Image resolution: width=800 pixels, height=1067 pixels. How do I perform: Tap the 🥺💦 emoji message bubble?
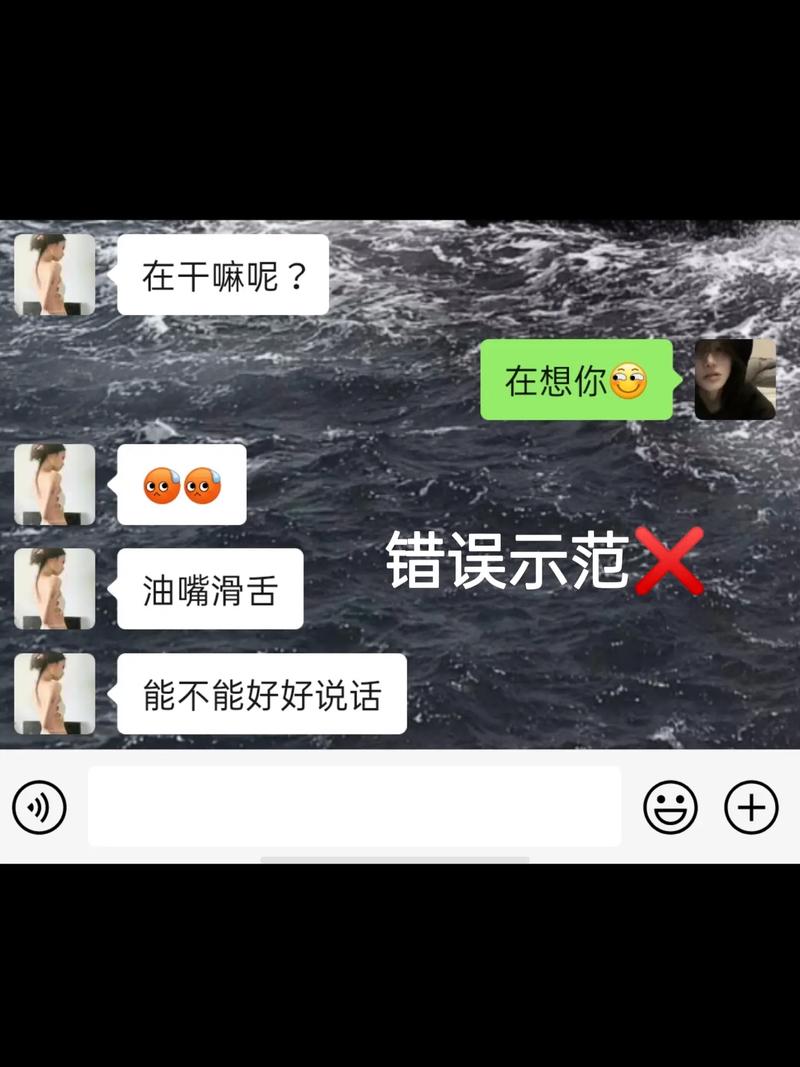[x=180, y=486]
